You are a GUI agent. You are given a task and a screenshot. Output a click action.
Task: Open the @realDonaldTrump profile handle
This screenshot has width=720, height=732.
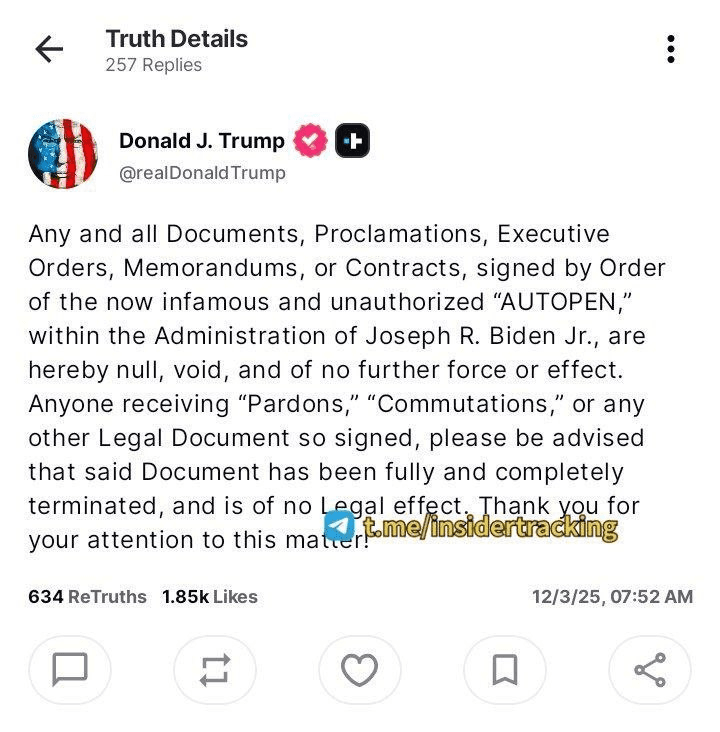pyautogui.click(x=202, y=173)
